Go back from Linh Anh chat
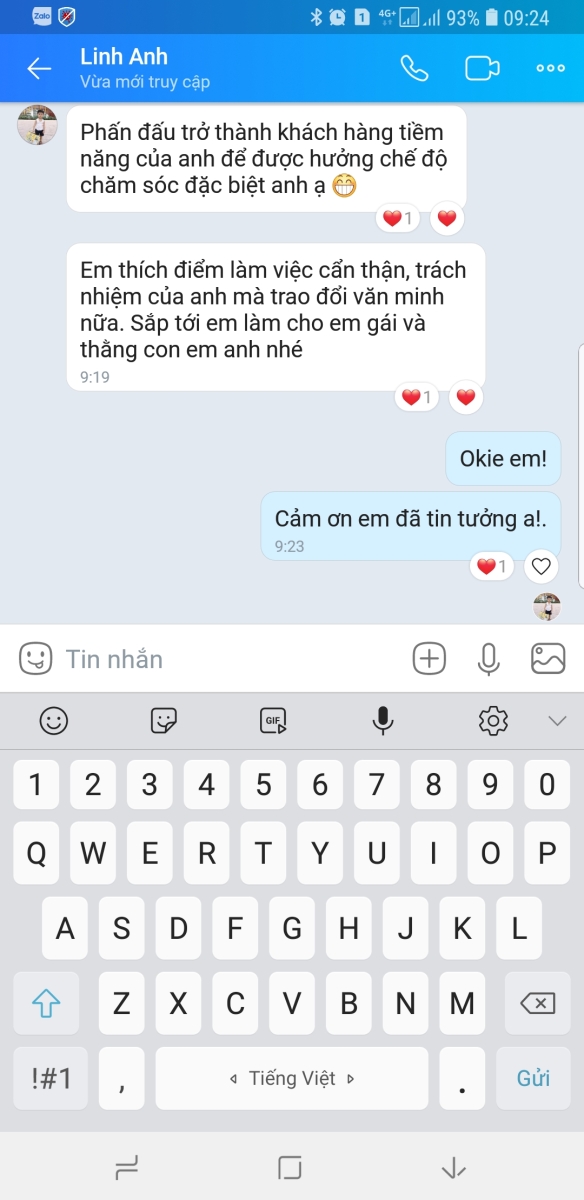The height and width of the screenshot is (1200, 584). point(39,68)
